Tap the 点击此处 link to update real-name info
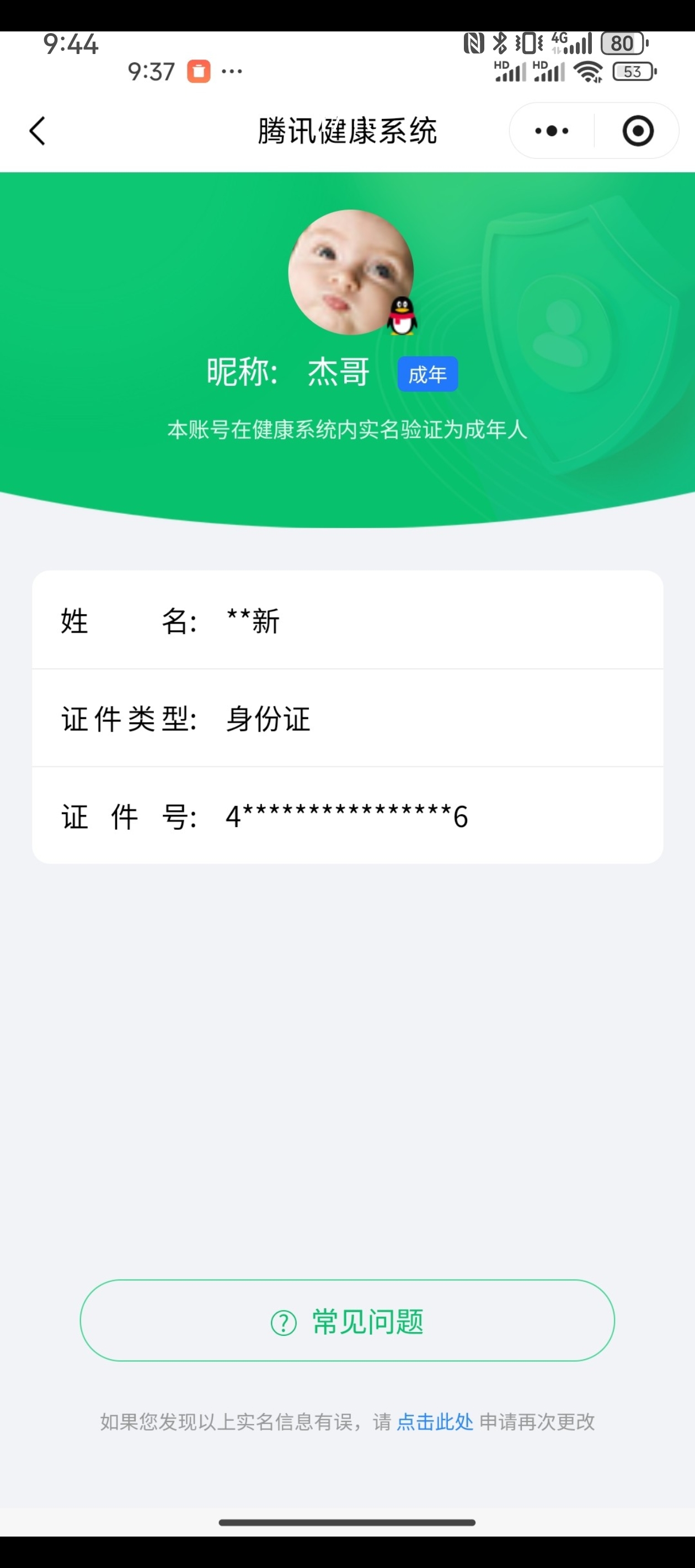Screen dimensions: 695x1568 coord(435,1422)
